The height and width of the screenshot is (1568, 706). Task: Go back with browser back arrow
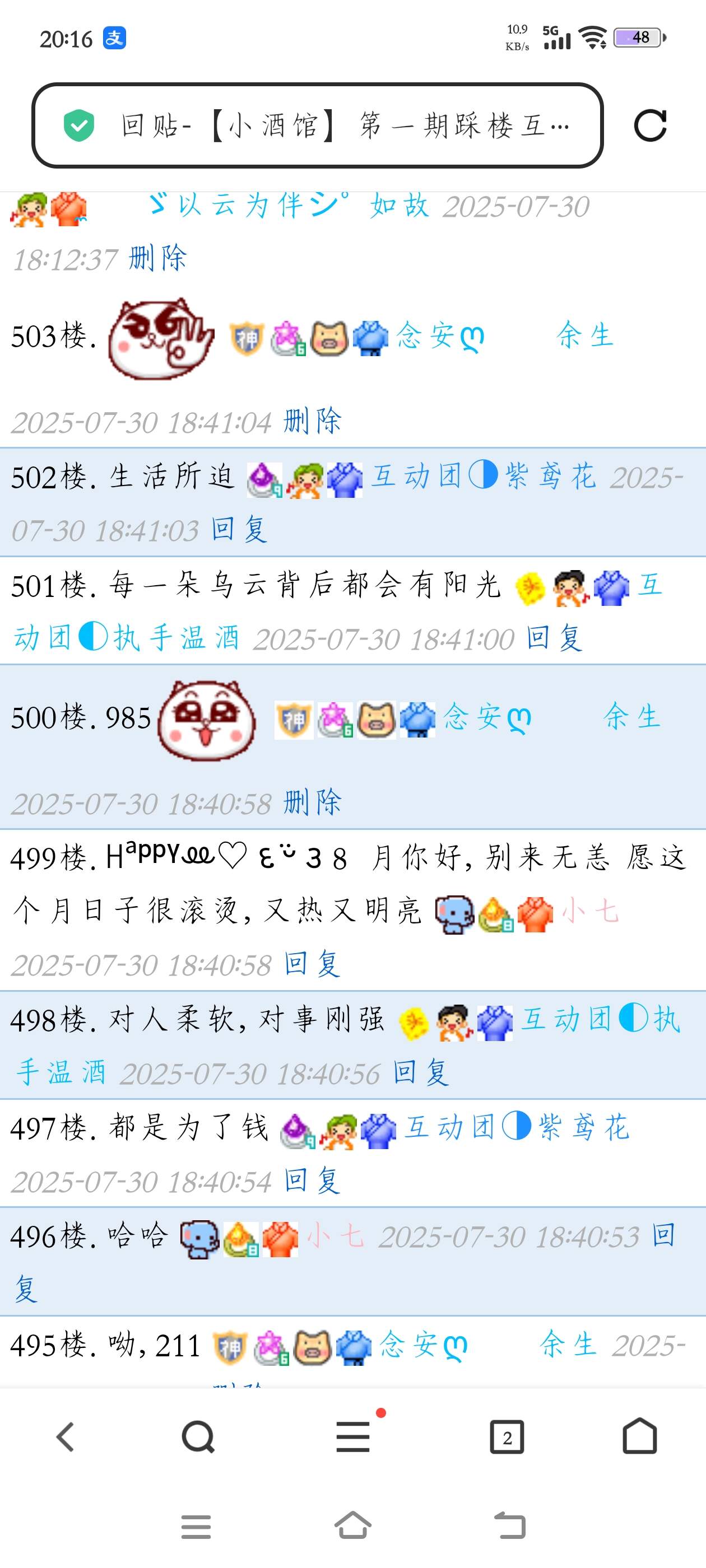pos(66,1437)
